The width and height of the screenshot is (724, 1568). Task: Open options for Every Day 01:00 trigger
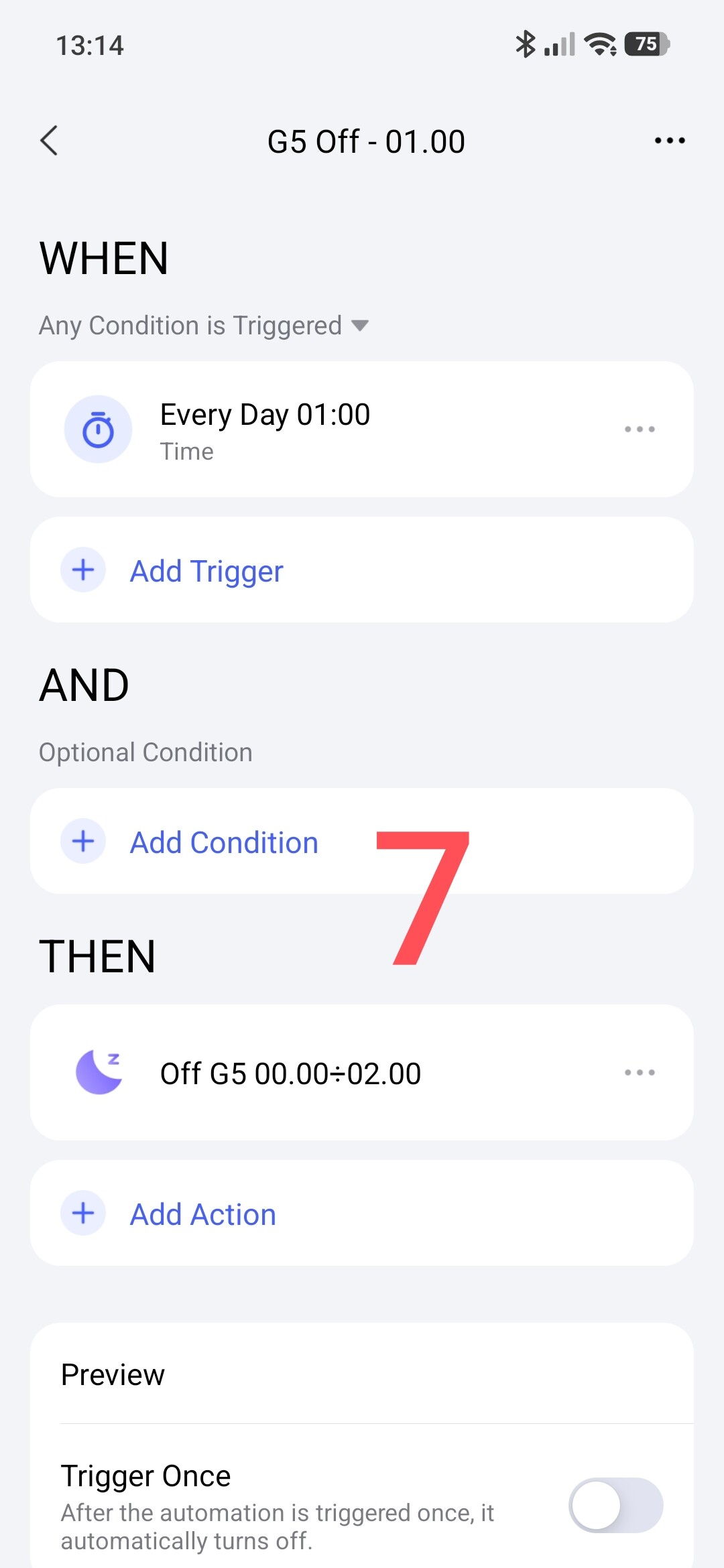pyautogui.click(x=640, y=430)
